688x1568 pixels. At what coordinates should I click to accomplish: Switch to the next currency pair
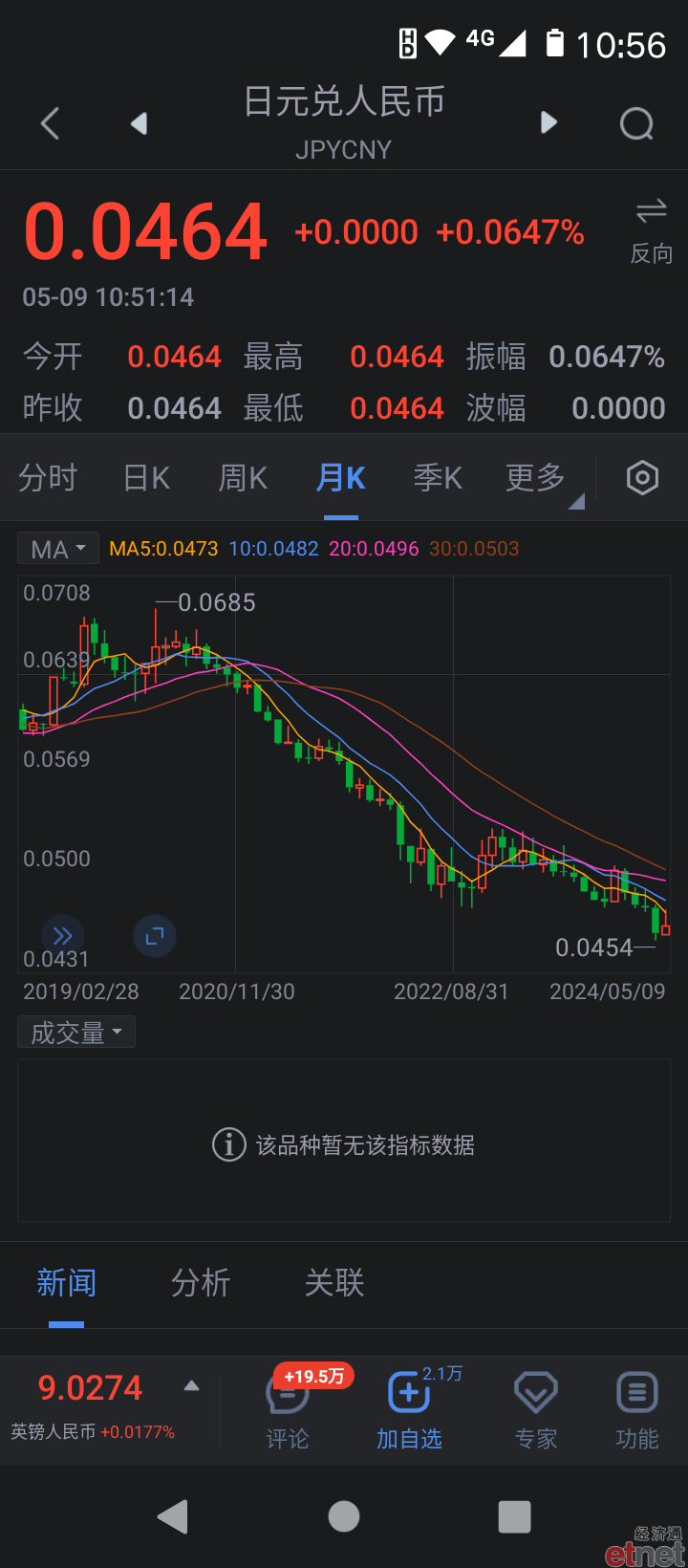coord(548,122)
